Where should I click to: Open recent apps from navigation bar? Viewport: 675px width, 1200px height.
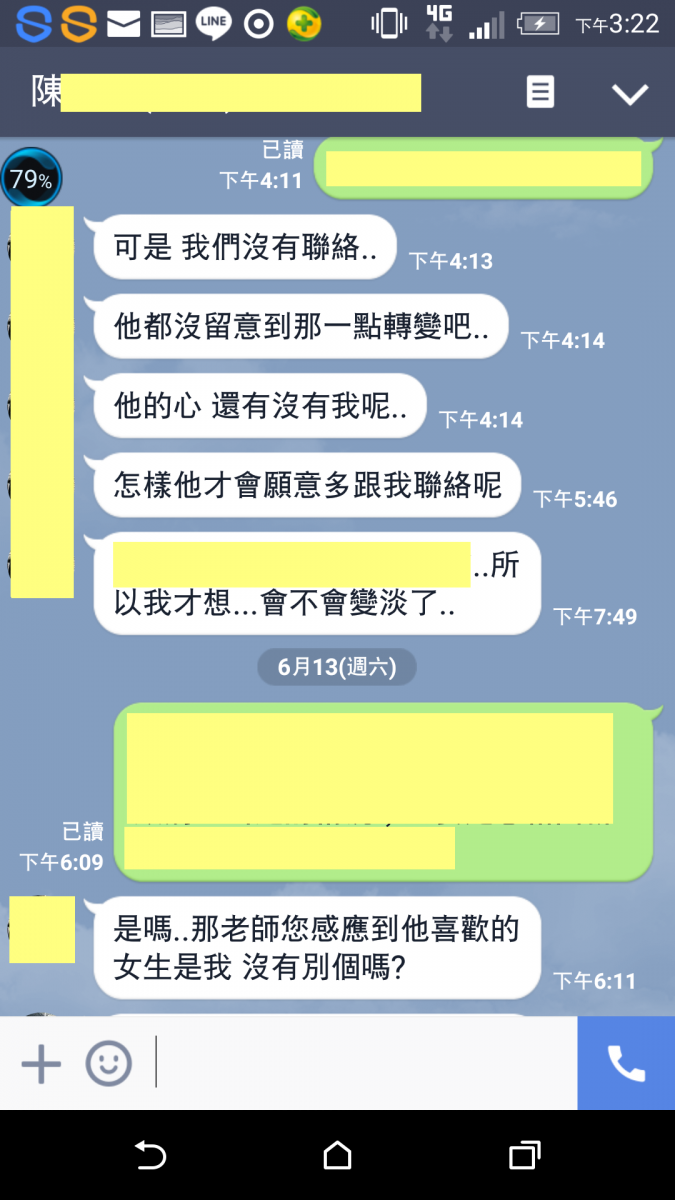click(524, 1156)
